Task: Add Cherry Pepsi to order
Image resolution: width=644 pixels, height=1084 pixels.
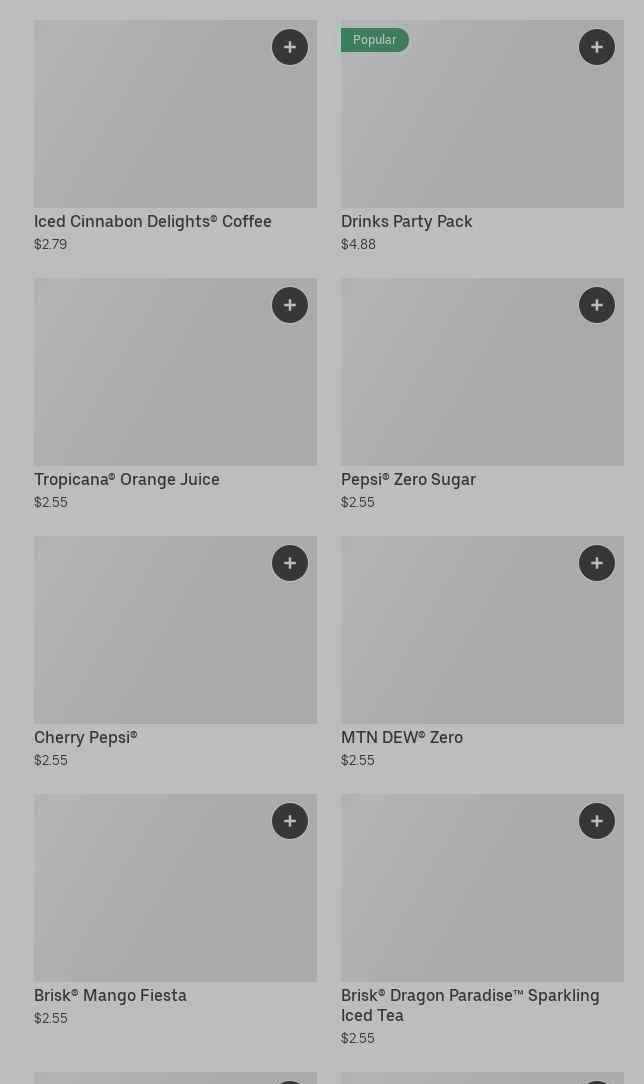Action: [290, 563]
